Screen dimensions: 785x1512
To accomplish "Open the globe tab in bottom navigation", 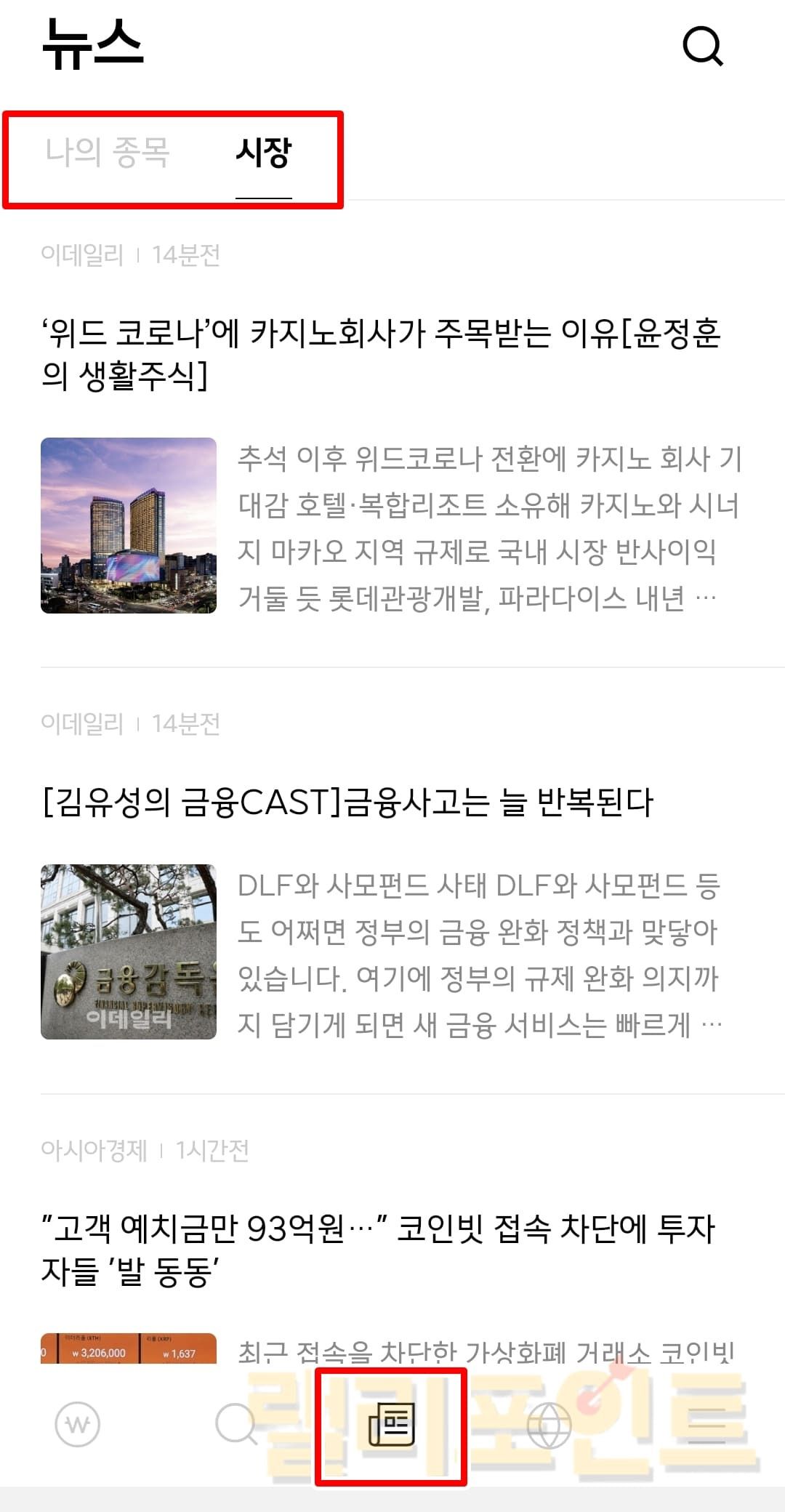I will pyautogui.click(x=549, y=1425).
